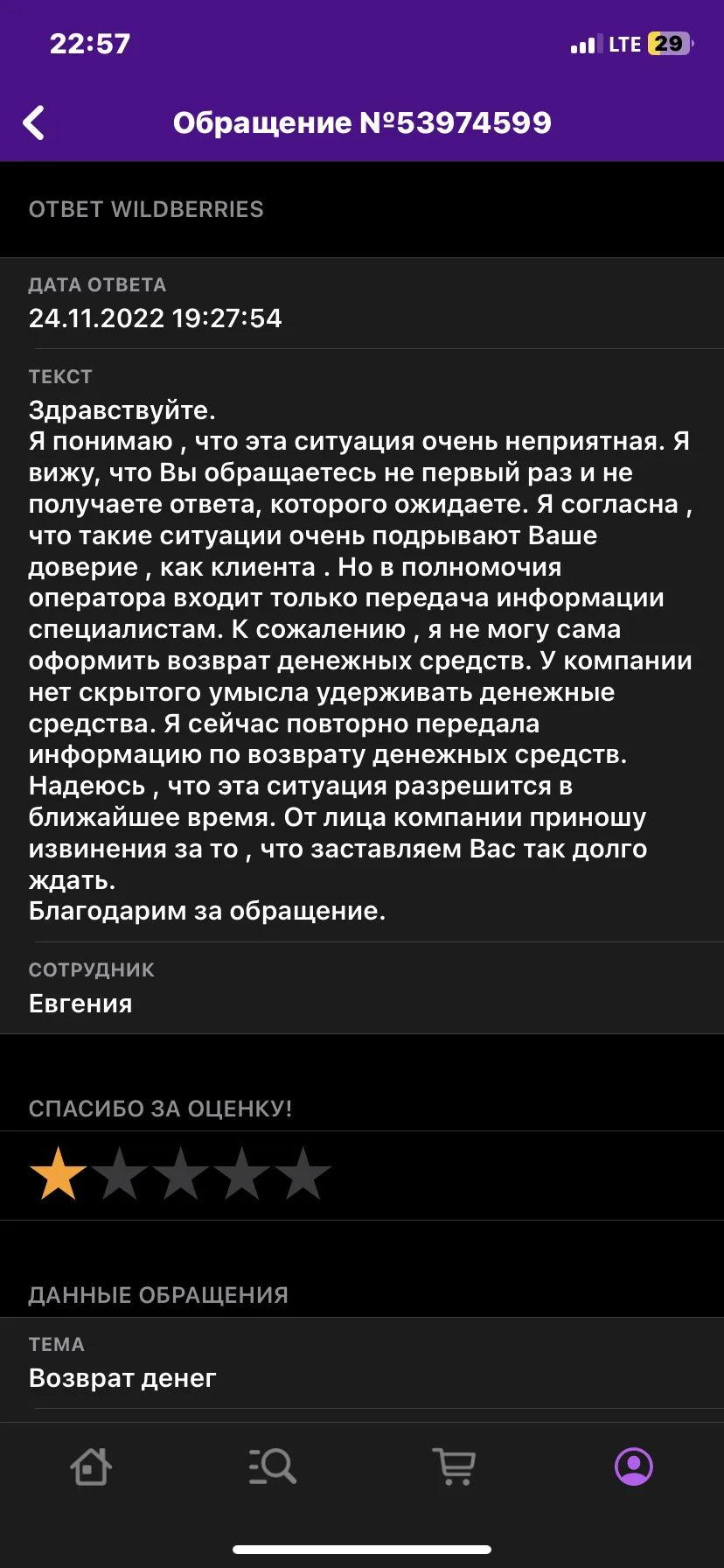Viewport: 724px width, 1568px height.
Task: Rate the response with five stars
Action: [303, 1173]
